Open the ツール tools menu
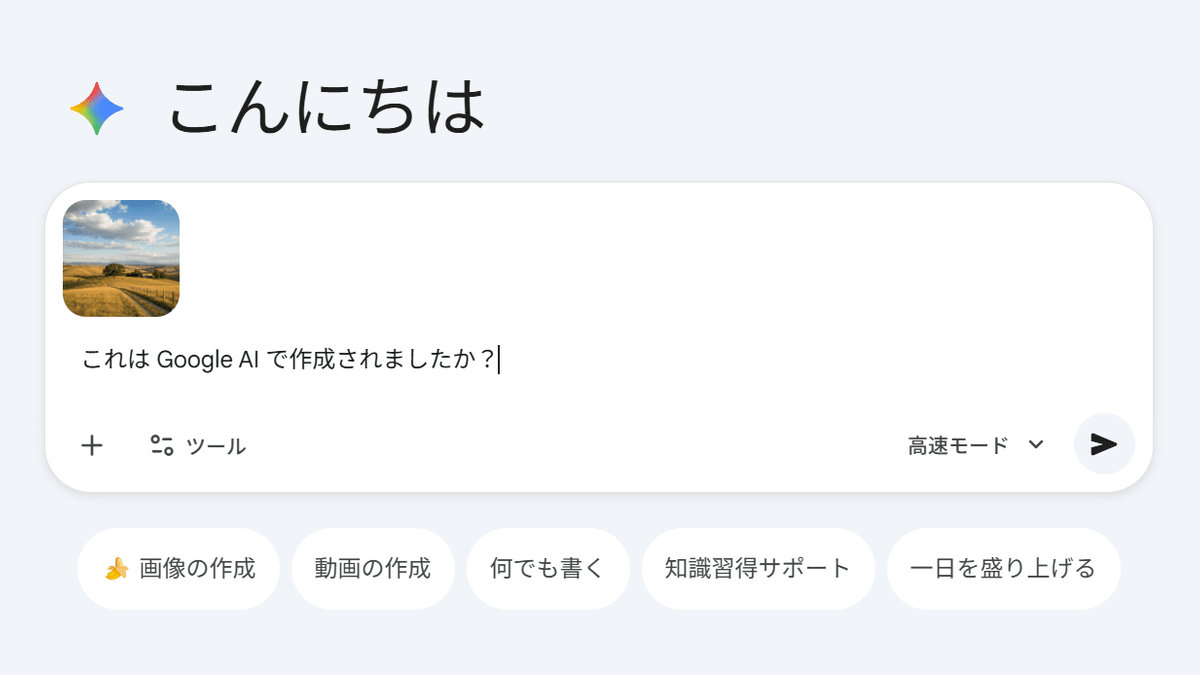Viewport: 1200px width, 675px height. point(198,446)
